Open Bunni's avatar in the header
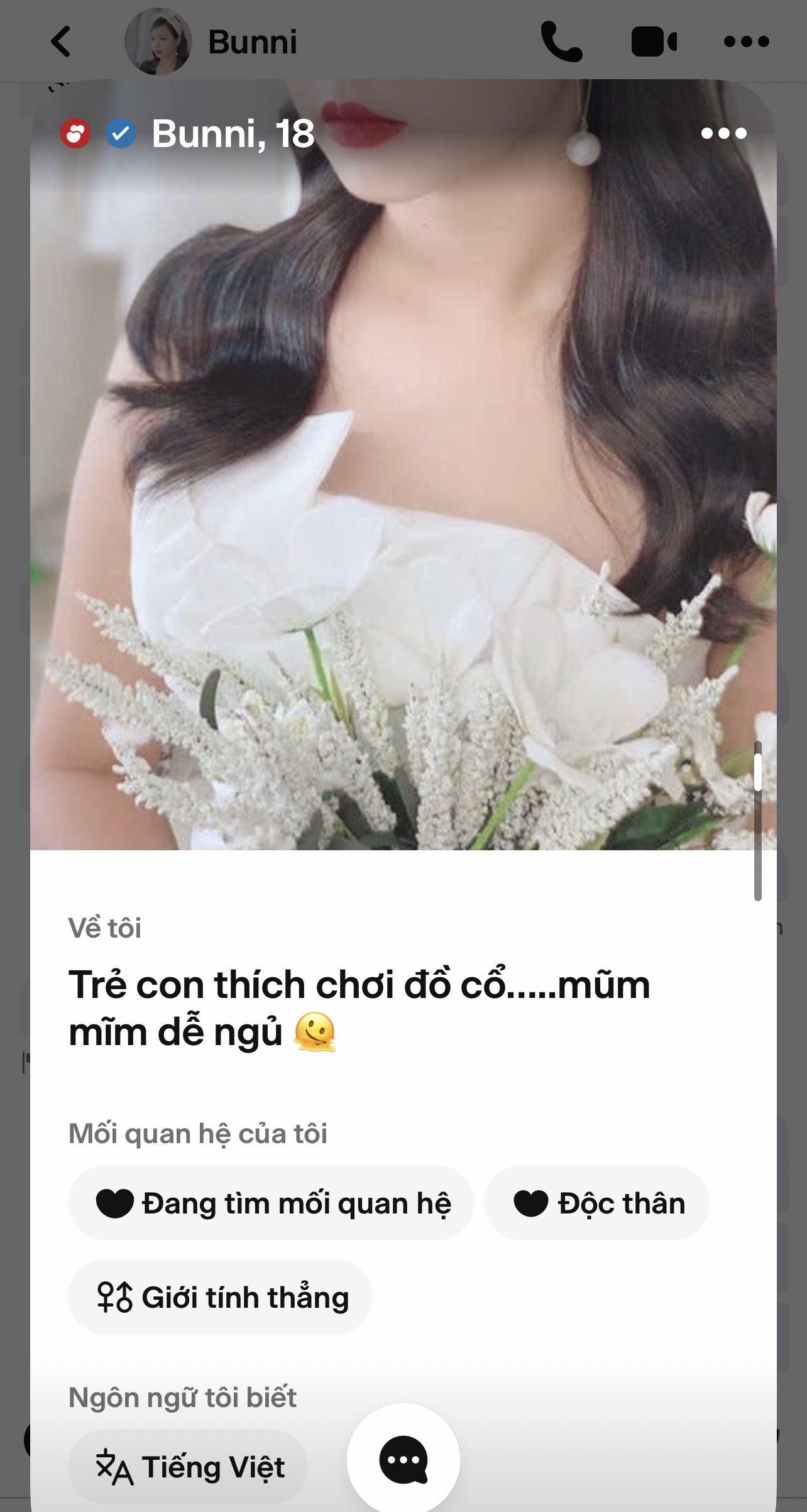This screenshot has width=807, height=1512. point(158,42)
